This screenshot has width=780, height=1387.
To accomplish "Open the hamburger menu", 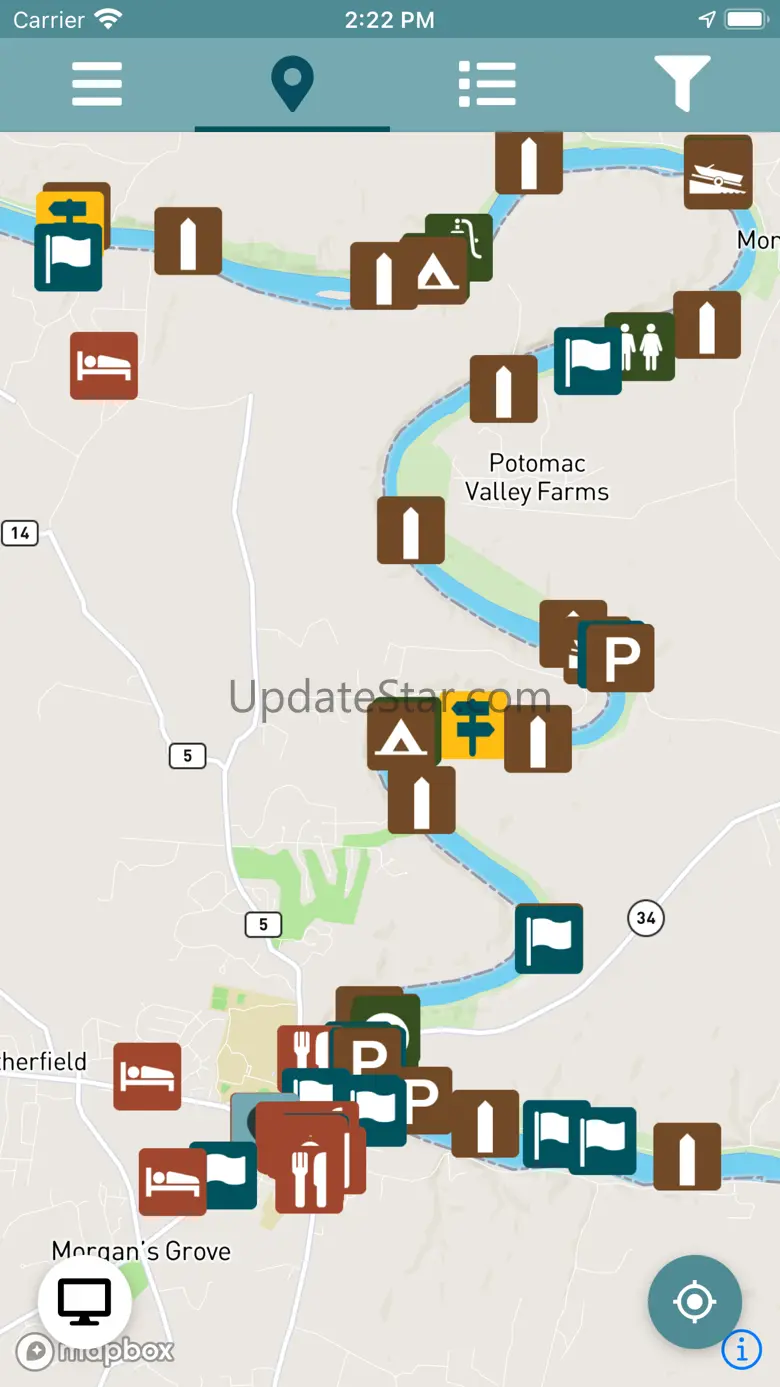I will tap(97, 84).
